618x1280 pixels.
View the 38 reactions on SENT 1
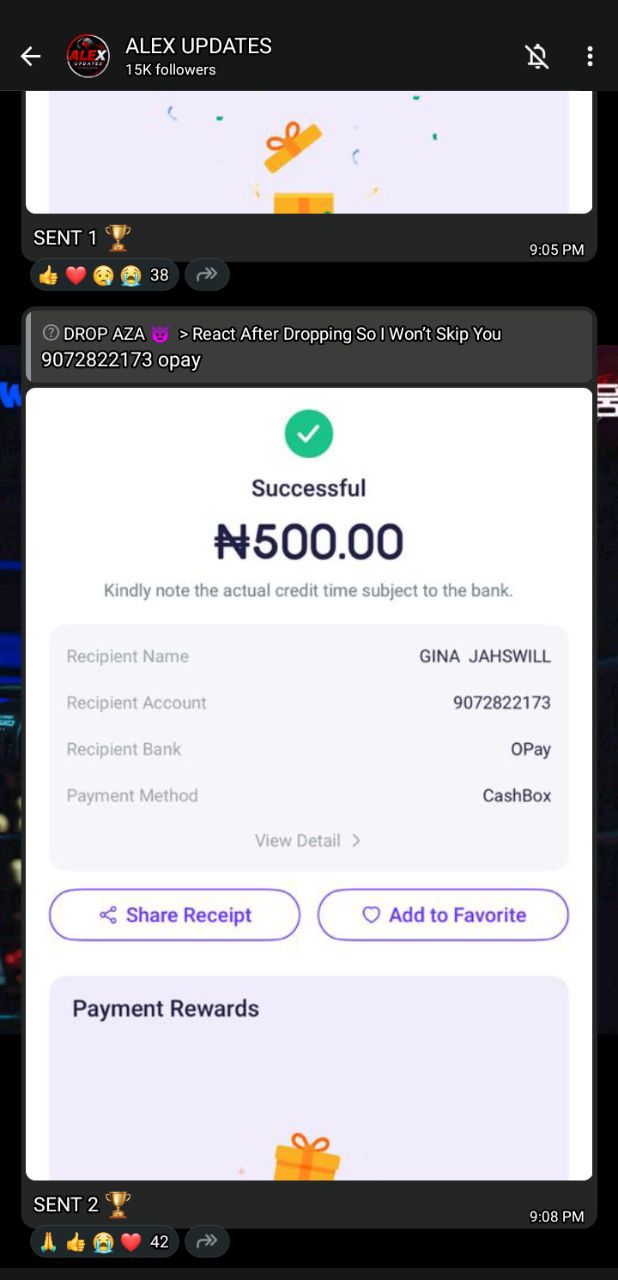(105, 275)
